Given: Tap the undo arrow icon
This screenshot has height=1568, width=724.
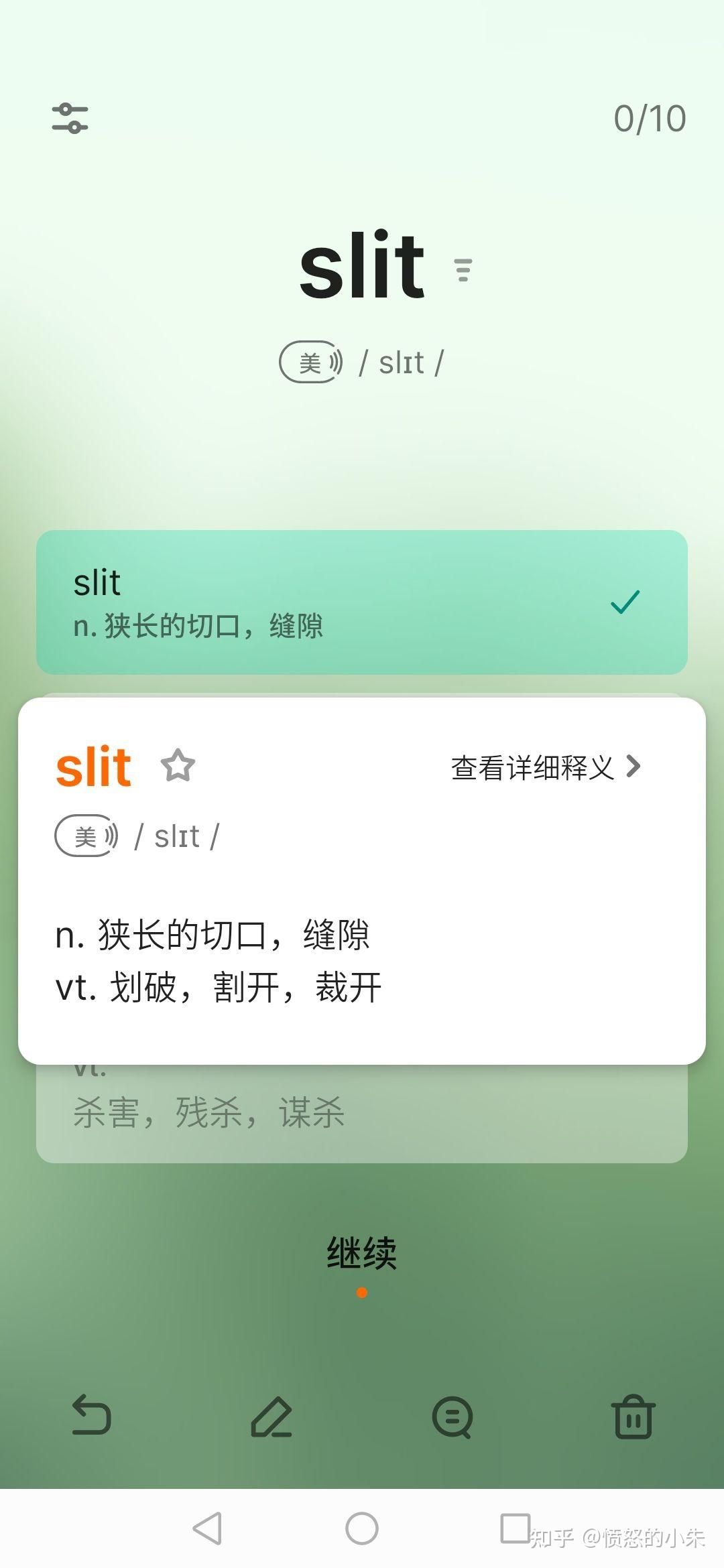Looking at the screenshot, I should click(x=90, y=1416).
